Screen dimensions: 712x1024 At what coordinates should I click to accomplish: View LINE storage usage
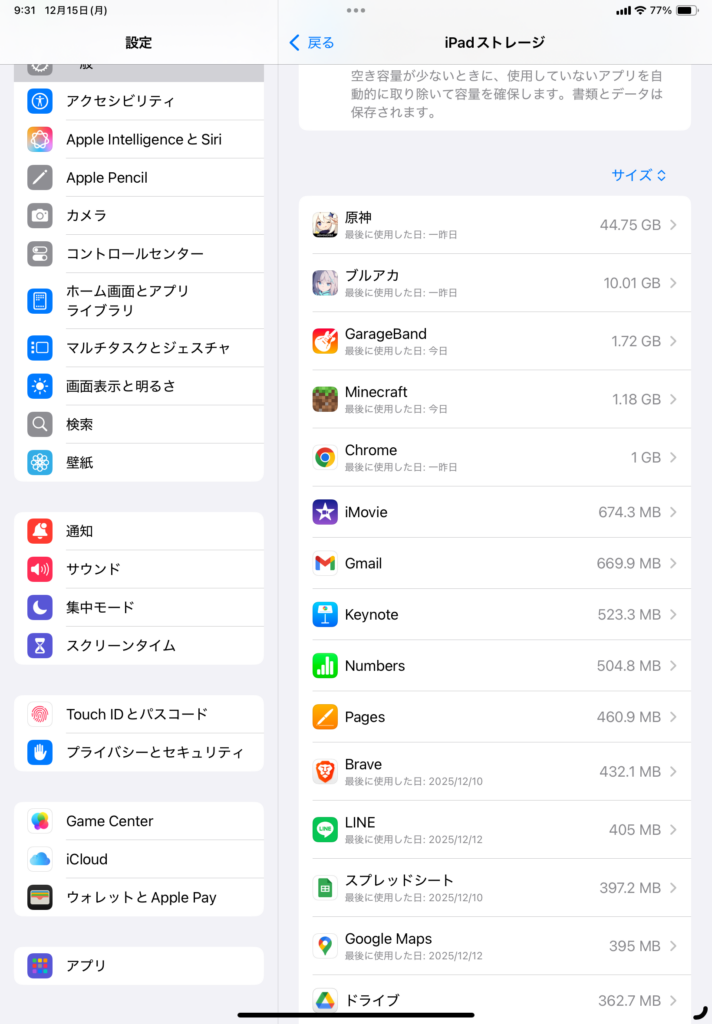tap(494, 829)
